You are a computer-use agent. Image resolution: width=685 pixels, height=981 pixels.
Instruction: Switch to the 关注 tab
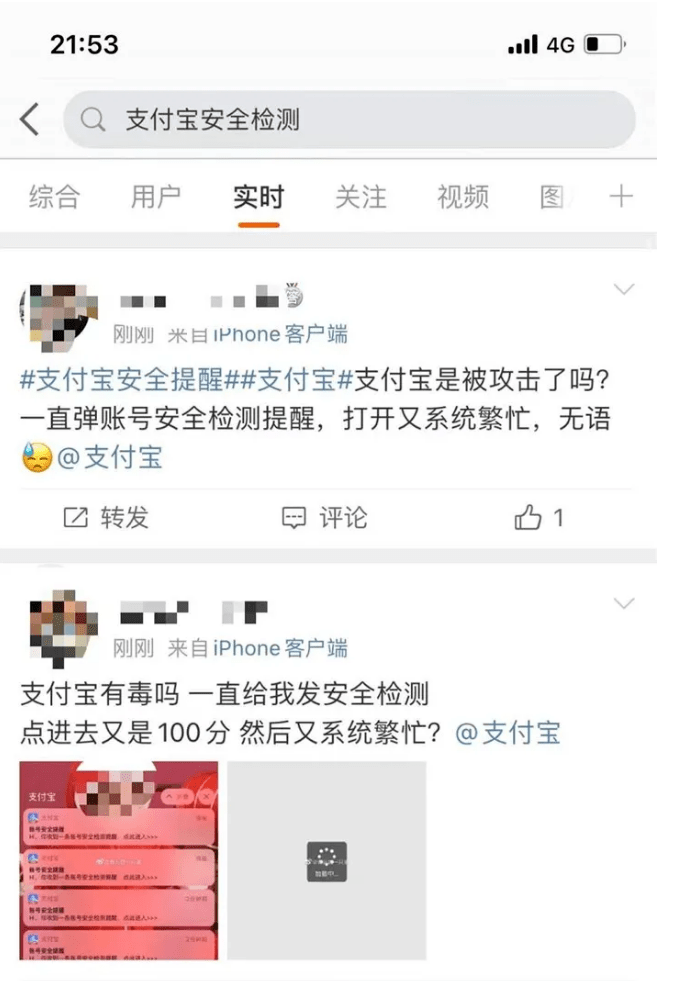point(360,196)
